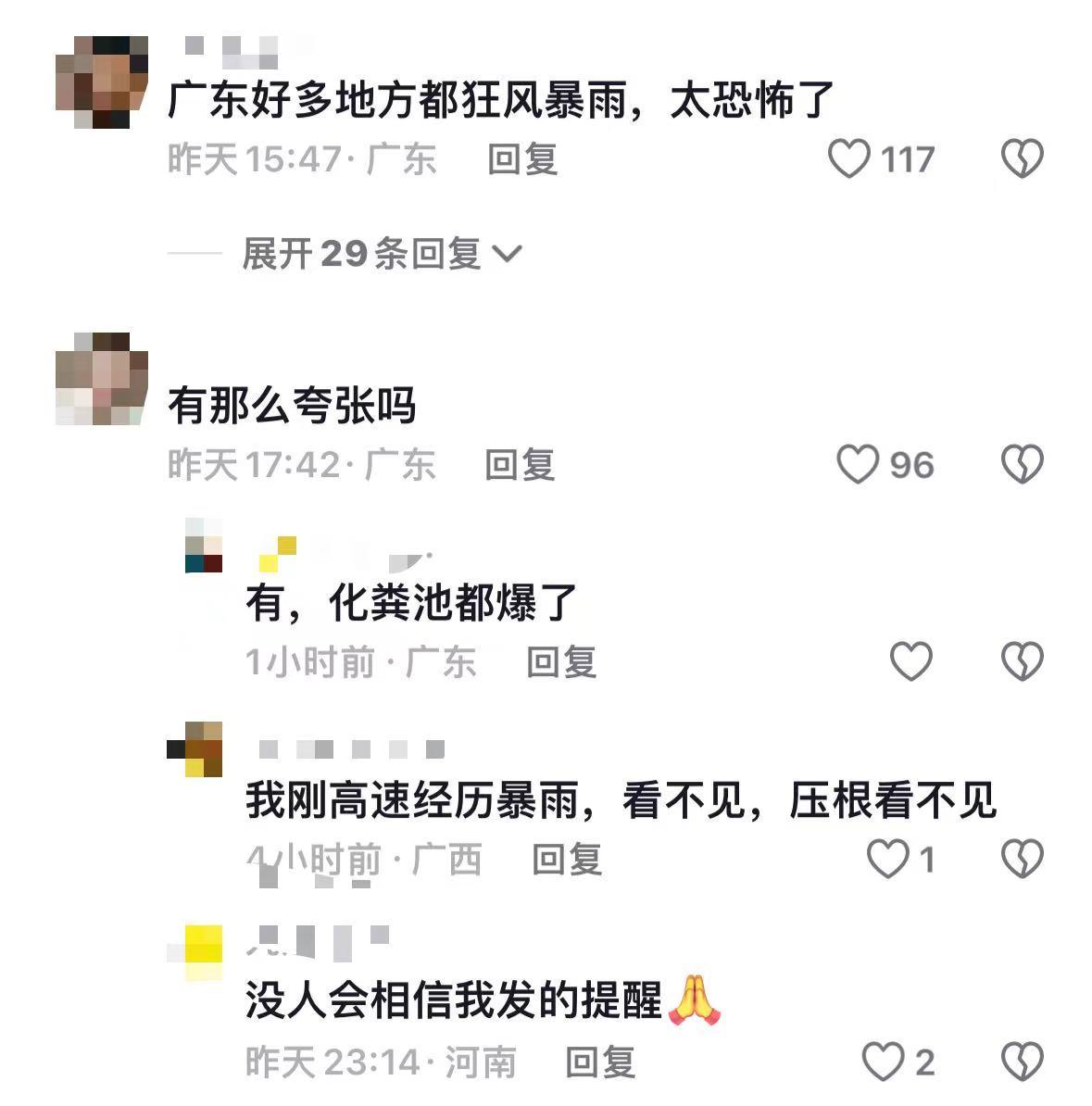
Task: Dislike the reply 有，化粪池都爆了
Action: 1023,661
